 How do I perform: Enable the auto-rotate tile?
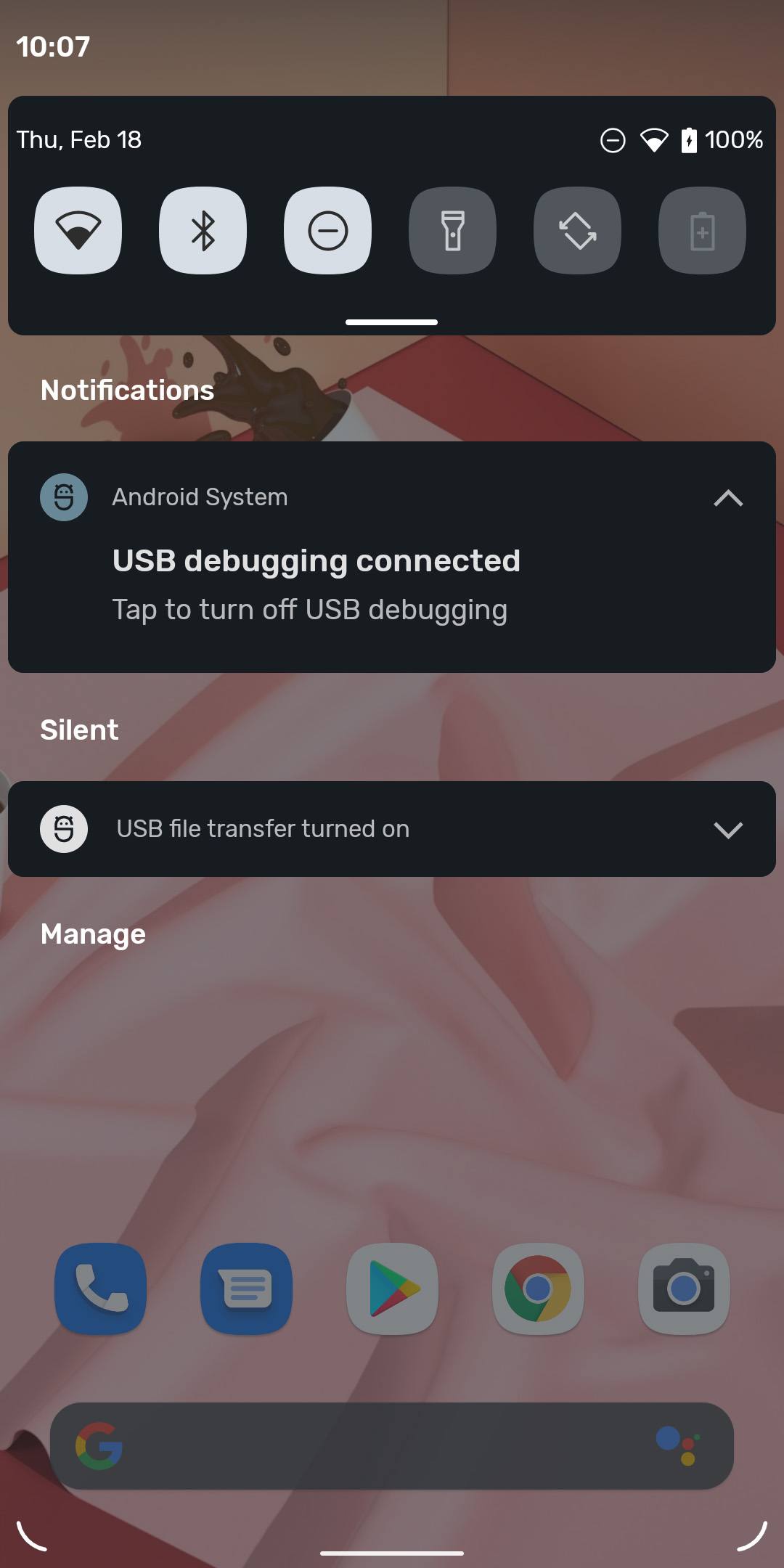point(577,231)
